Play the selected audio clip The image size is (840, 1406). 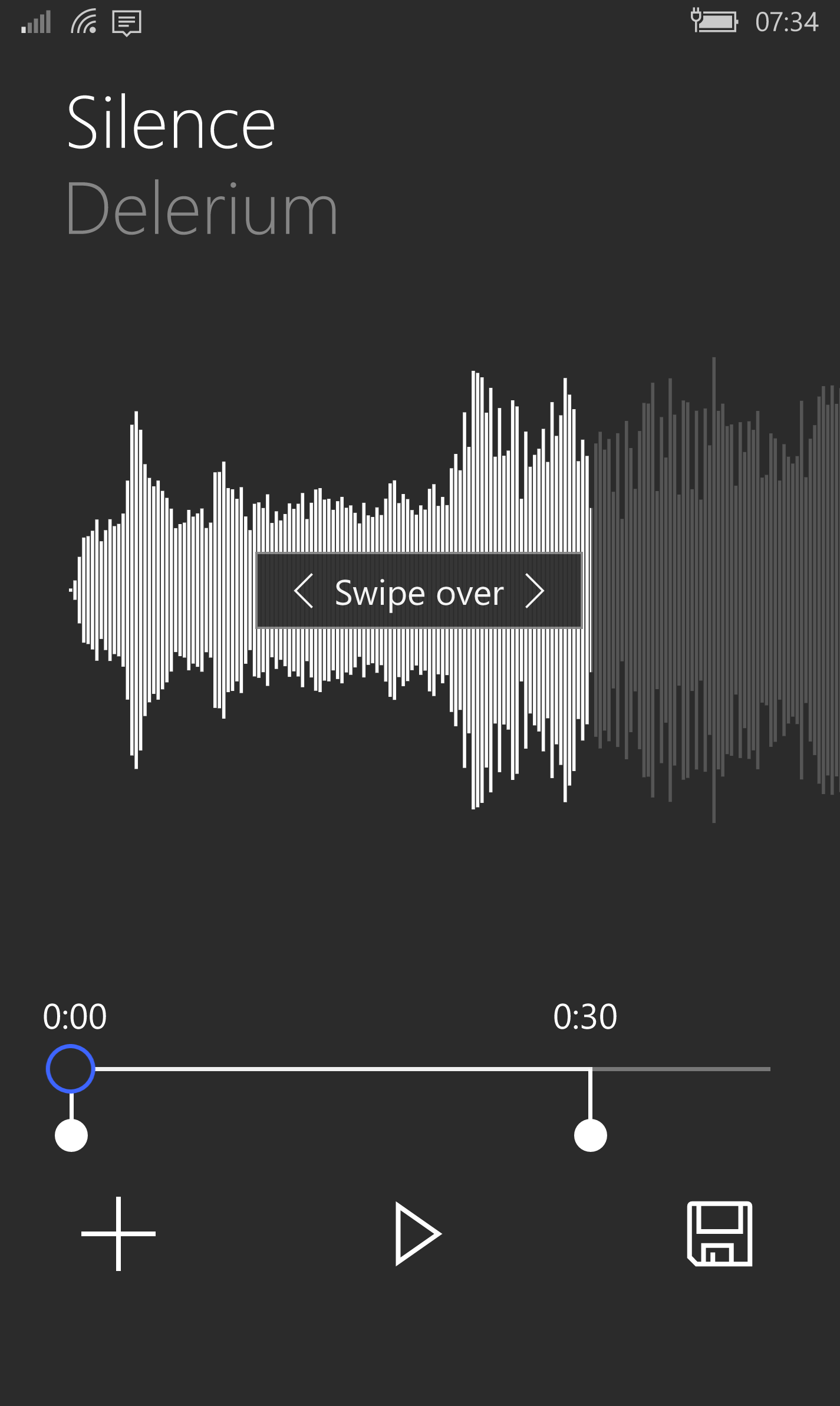click(417, 1233)
